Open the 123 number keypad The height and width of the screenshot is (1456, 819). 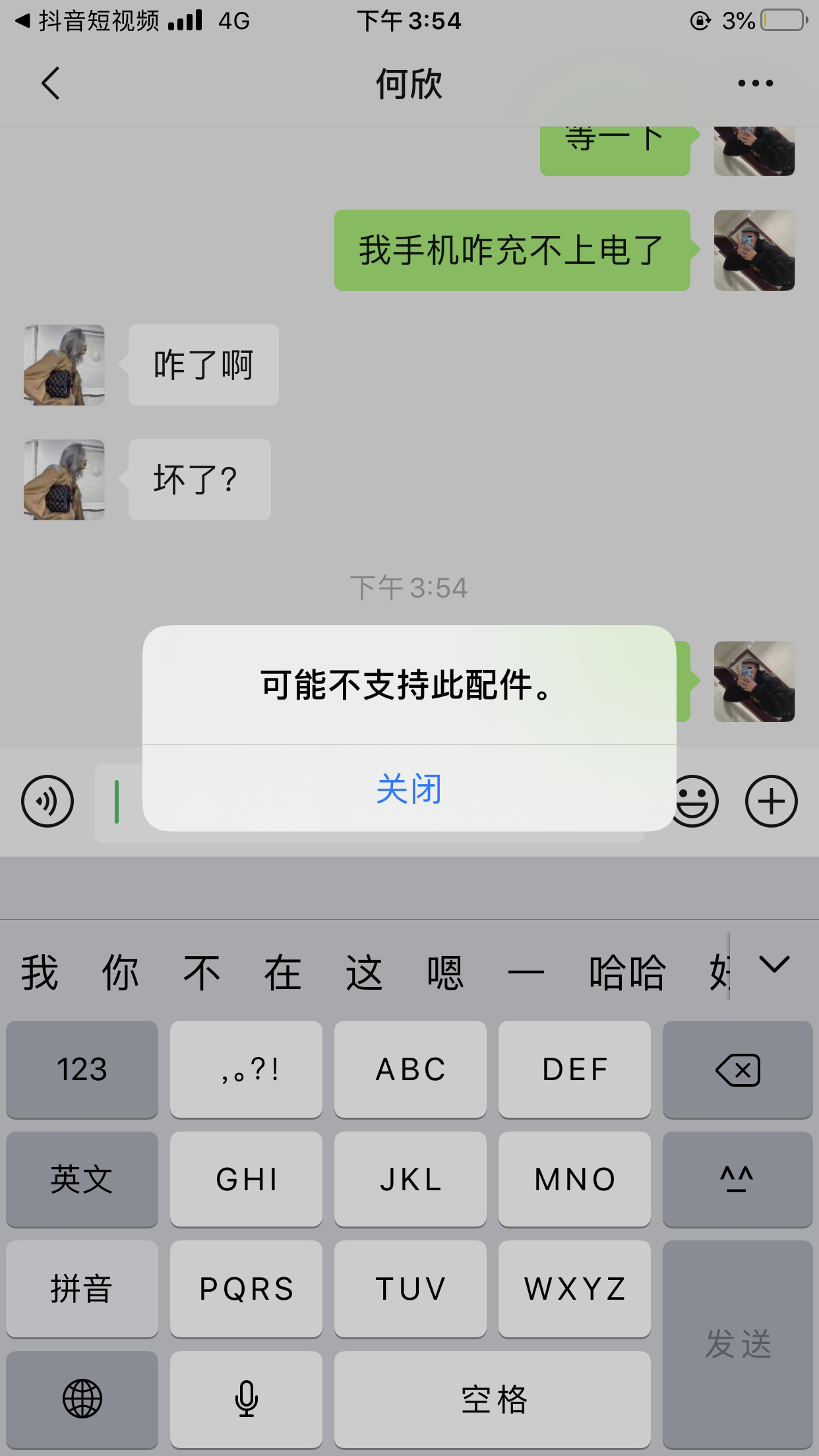pyautogui.click(x=82, y=1070)
